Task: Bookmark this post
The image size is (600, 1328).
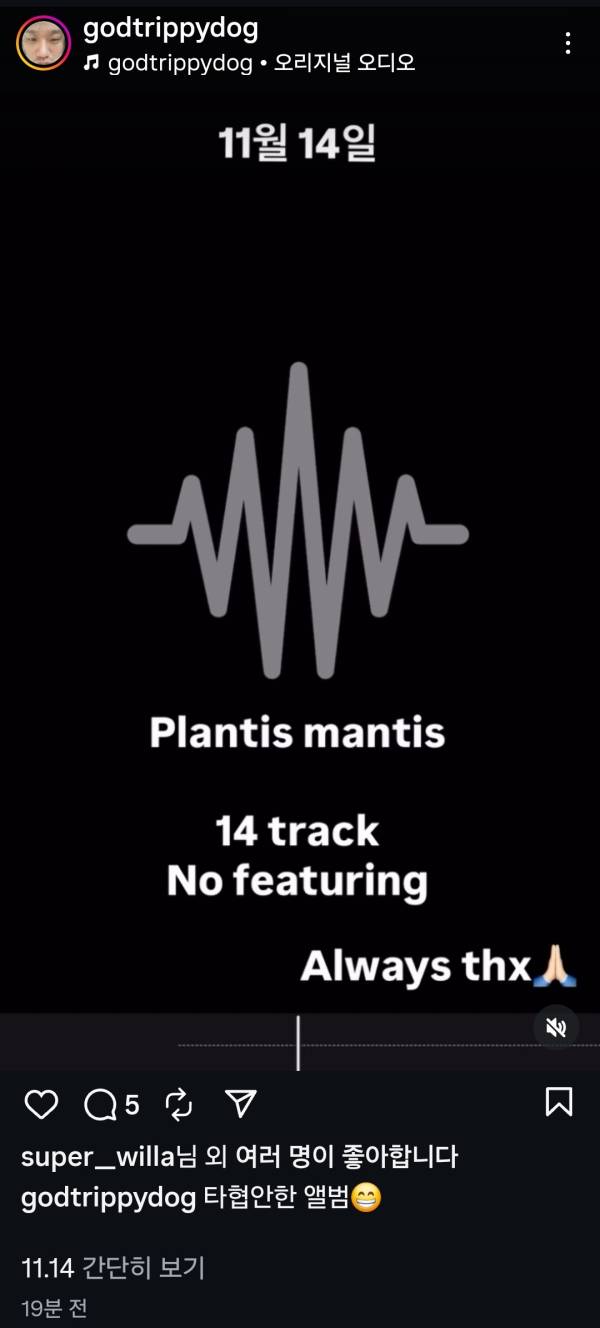Action: pos(559,1102)
